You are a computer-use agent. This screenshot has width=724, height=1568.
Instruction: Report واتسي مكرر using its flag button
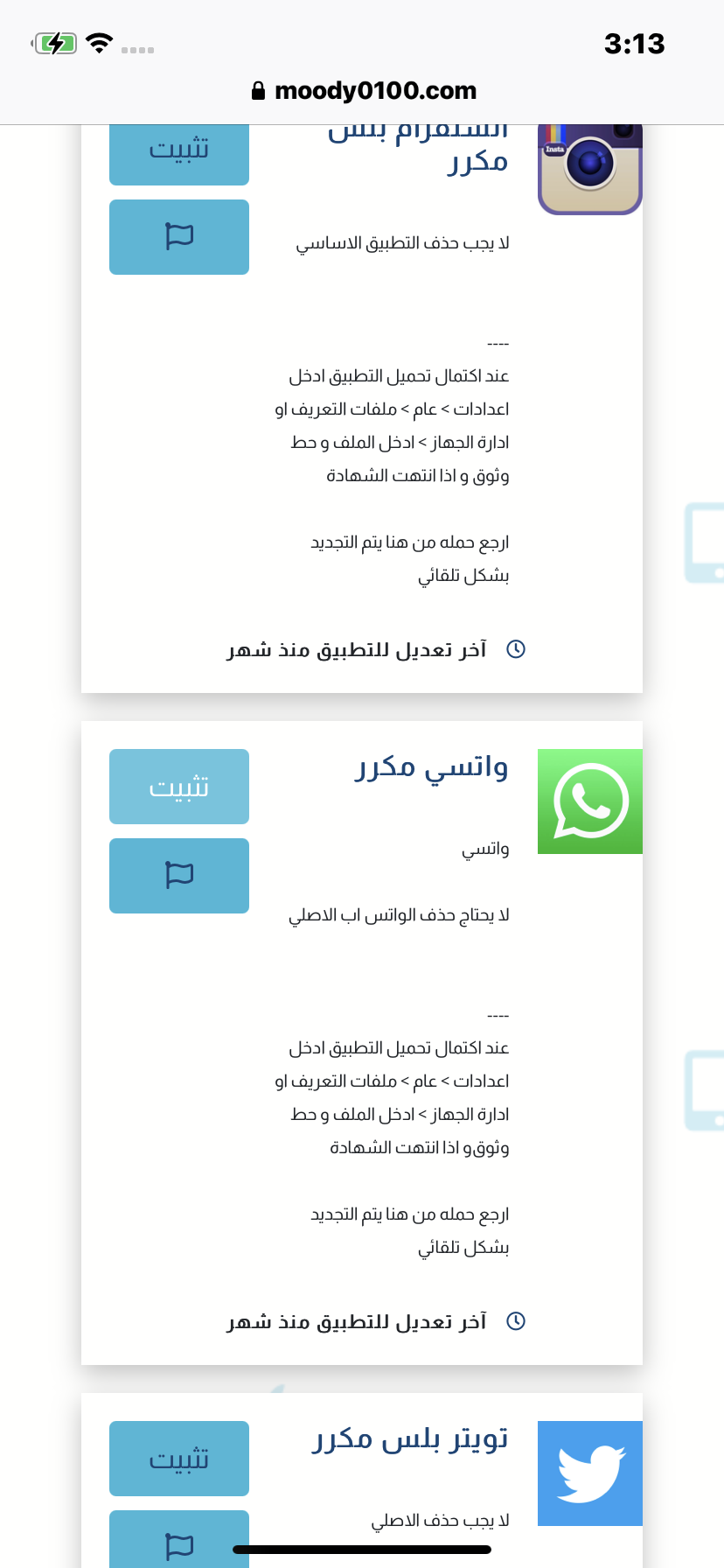[179, 876]
